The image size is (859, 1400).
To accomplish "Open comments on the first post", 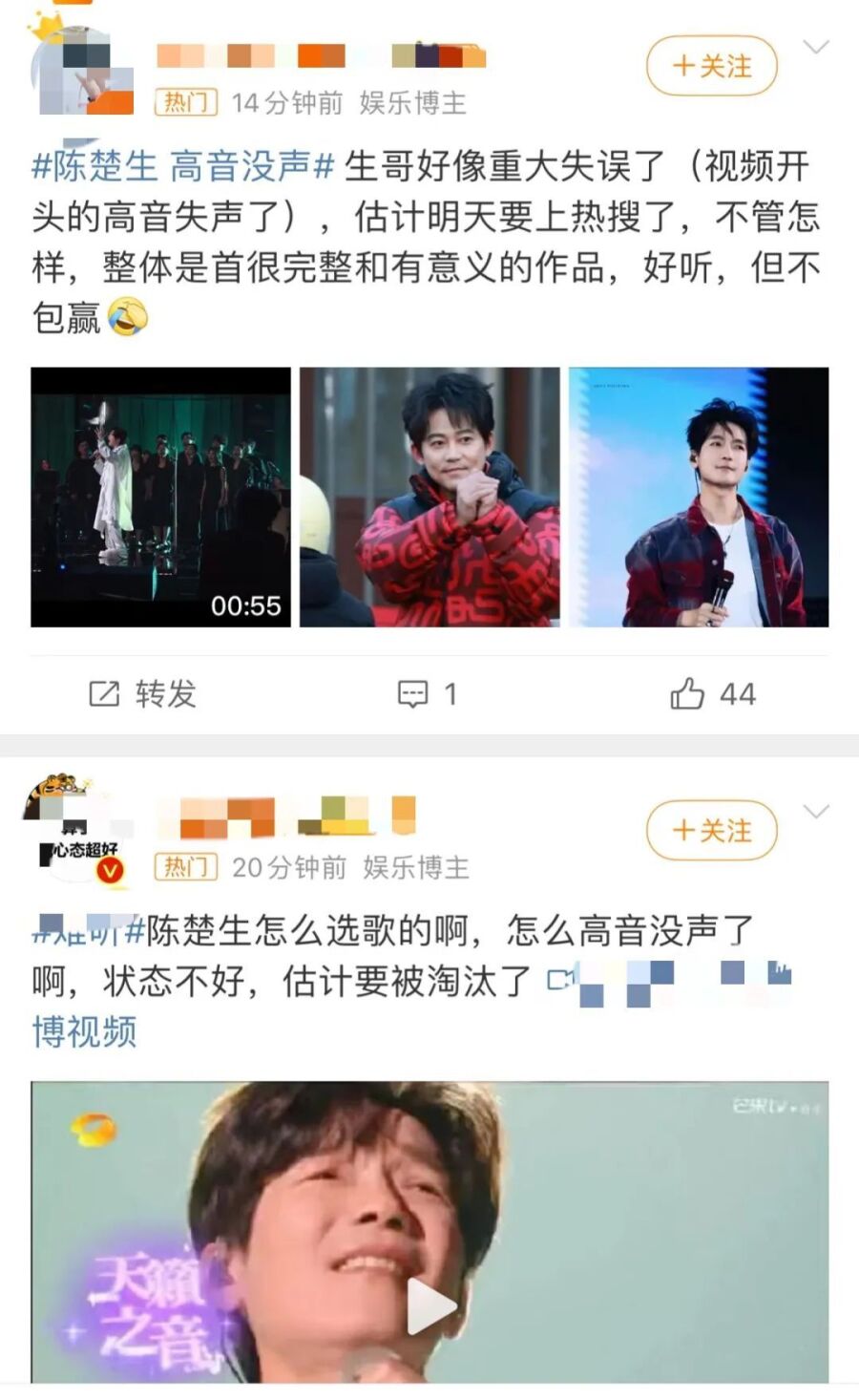I will (427, 694).
